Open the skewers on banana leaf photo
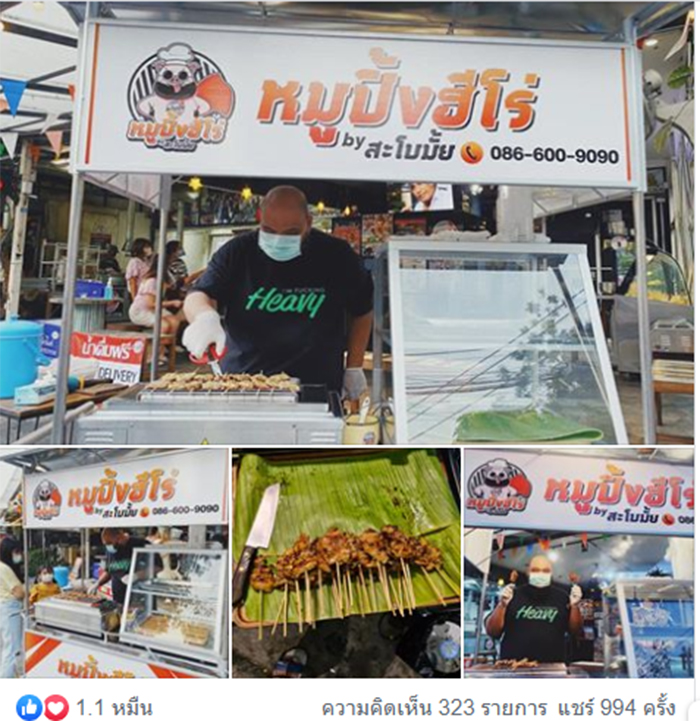700x721 pixels. 346,562
